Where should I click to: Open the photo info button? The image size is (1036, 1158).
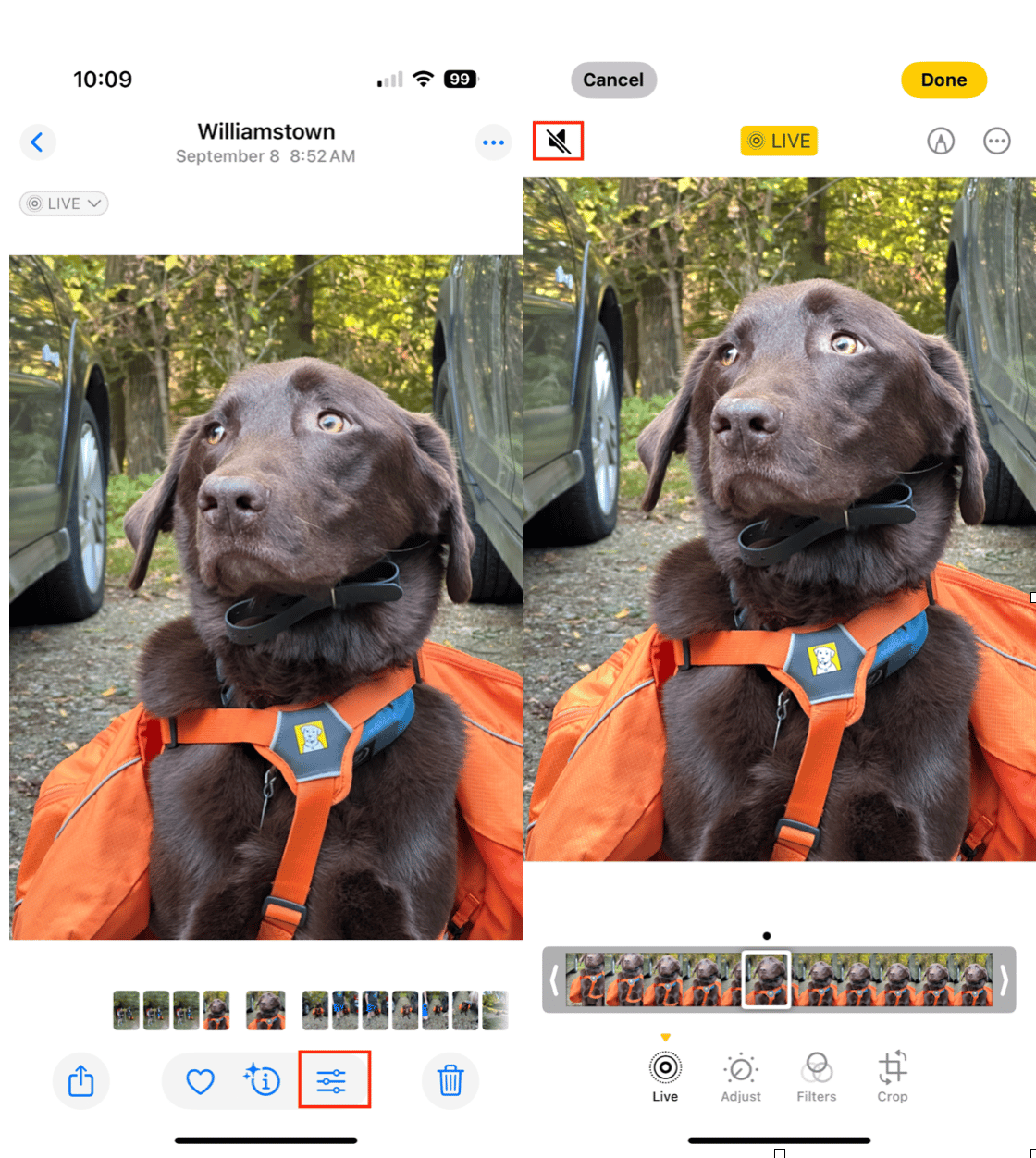263,1080
